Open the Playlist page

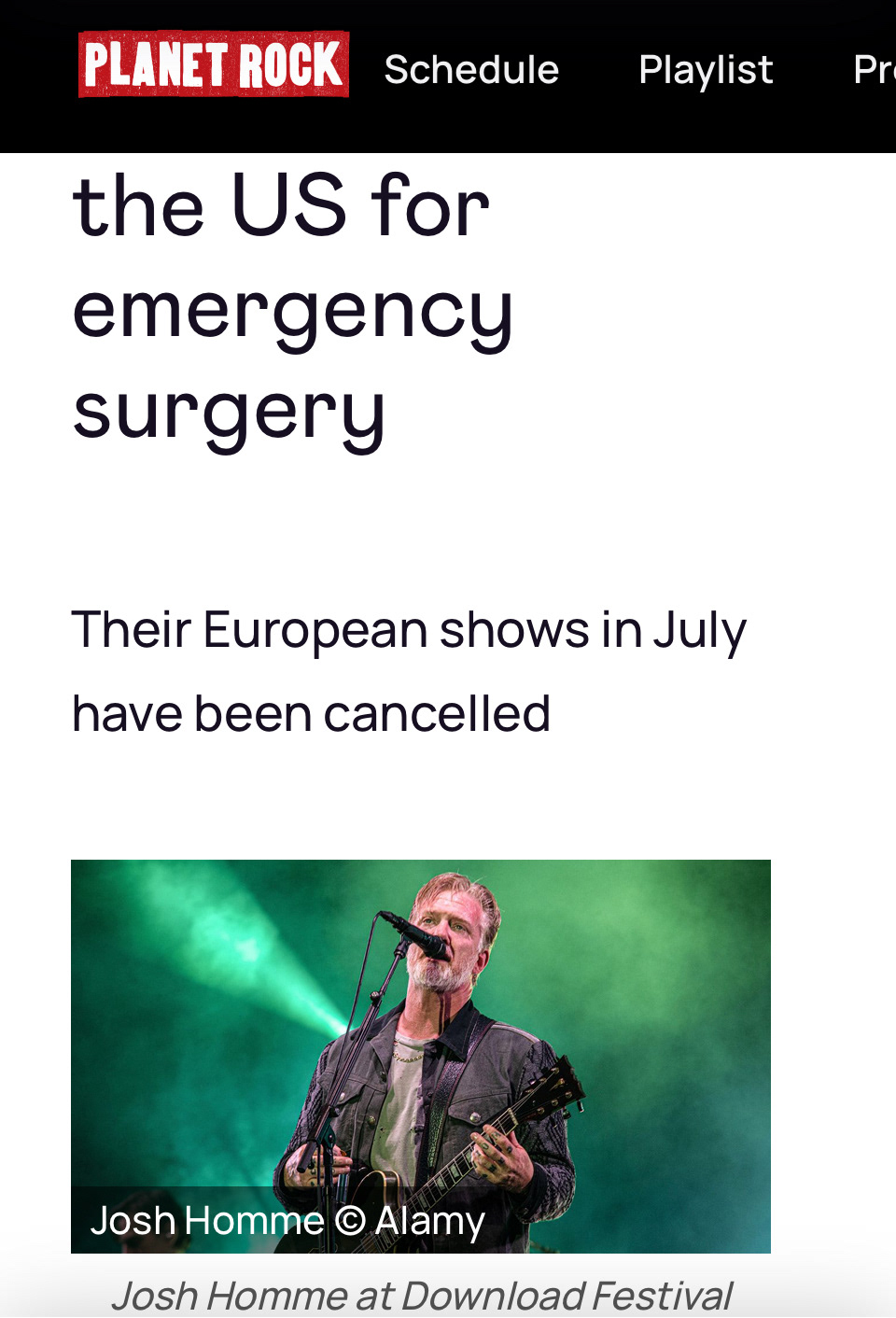coord(706,70)
